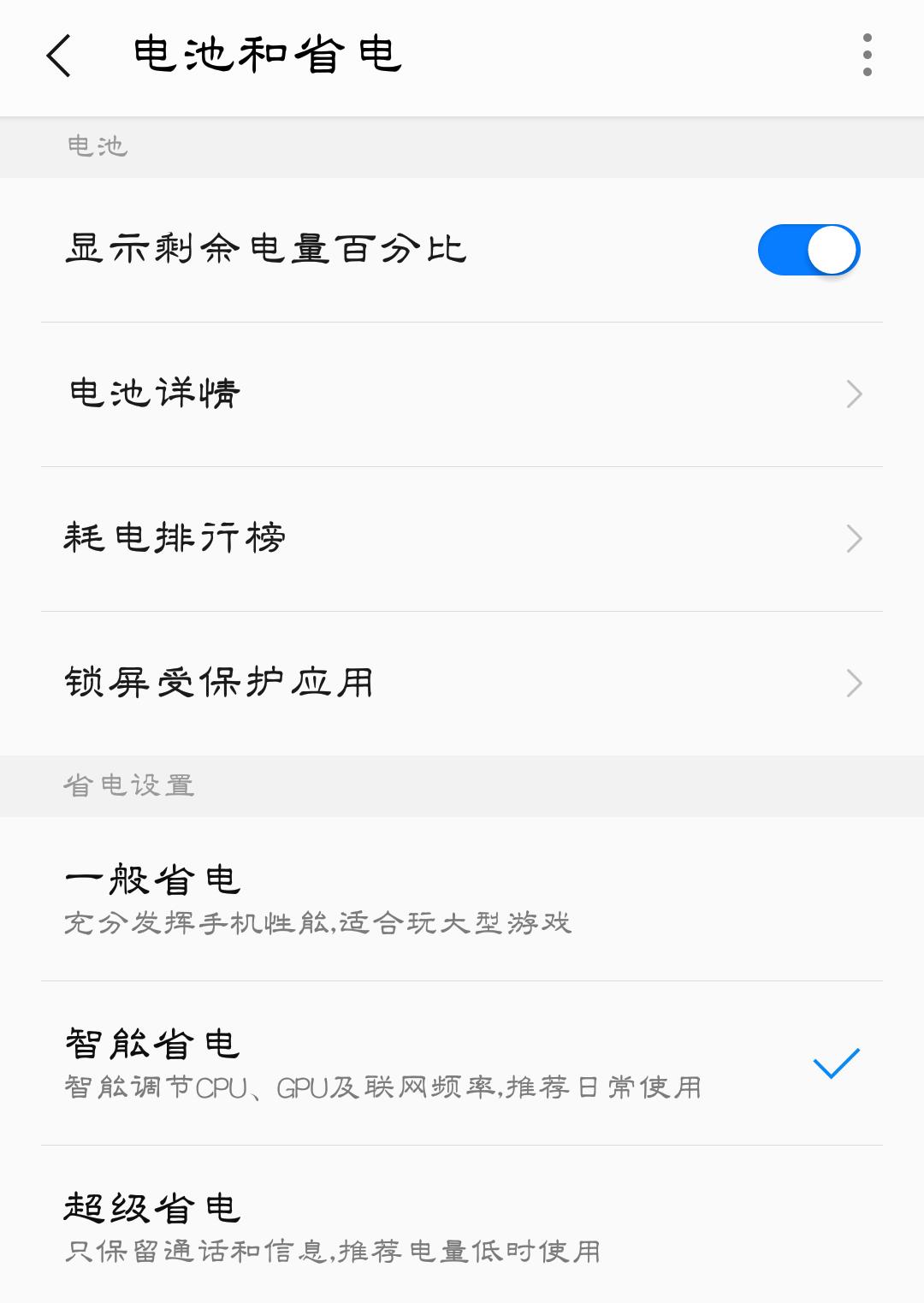Screen dimensions: 924x1303
Task: Tap the chevron beside 耗电排行榜
Action: (854, 537)
